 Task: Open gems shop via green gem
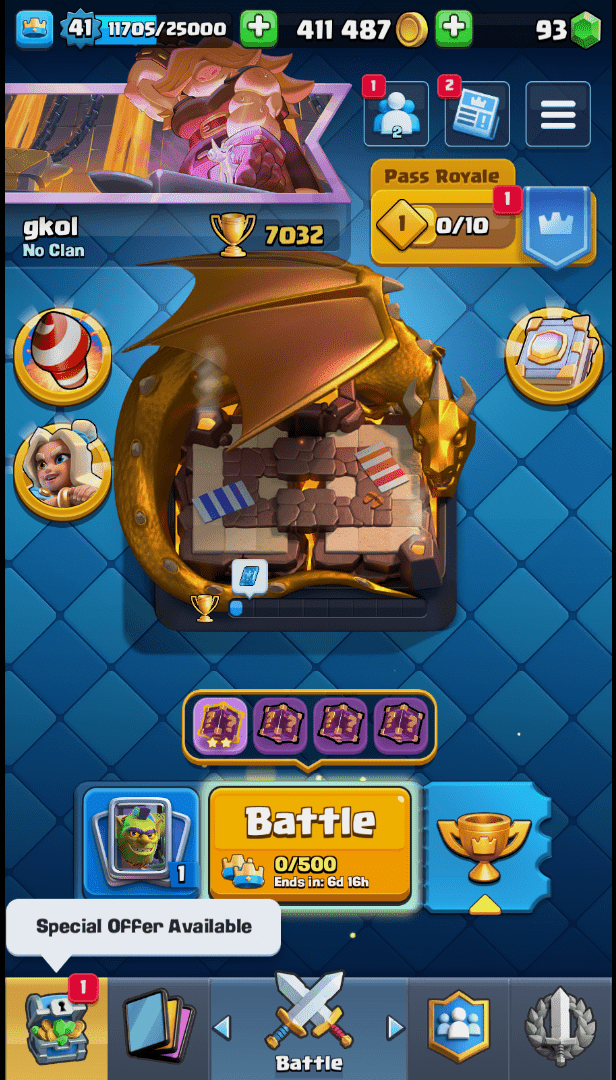[585, 29]
